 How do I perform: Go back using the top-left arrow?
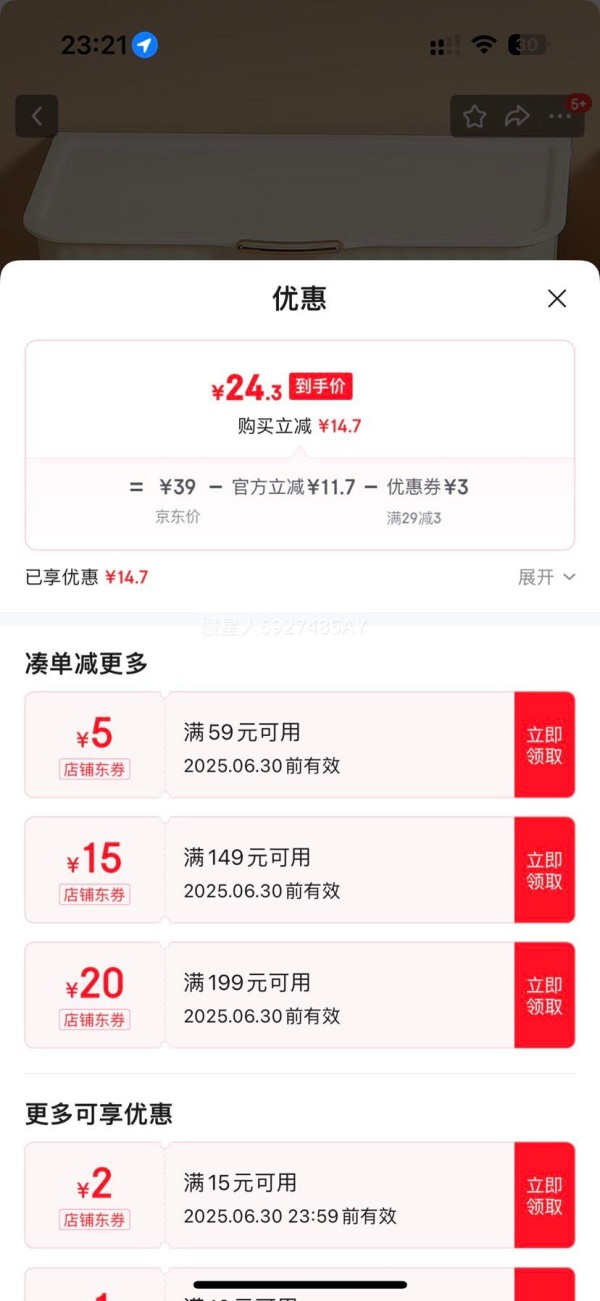click(37, 116)
